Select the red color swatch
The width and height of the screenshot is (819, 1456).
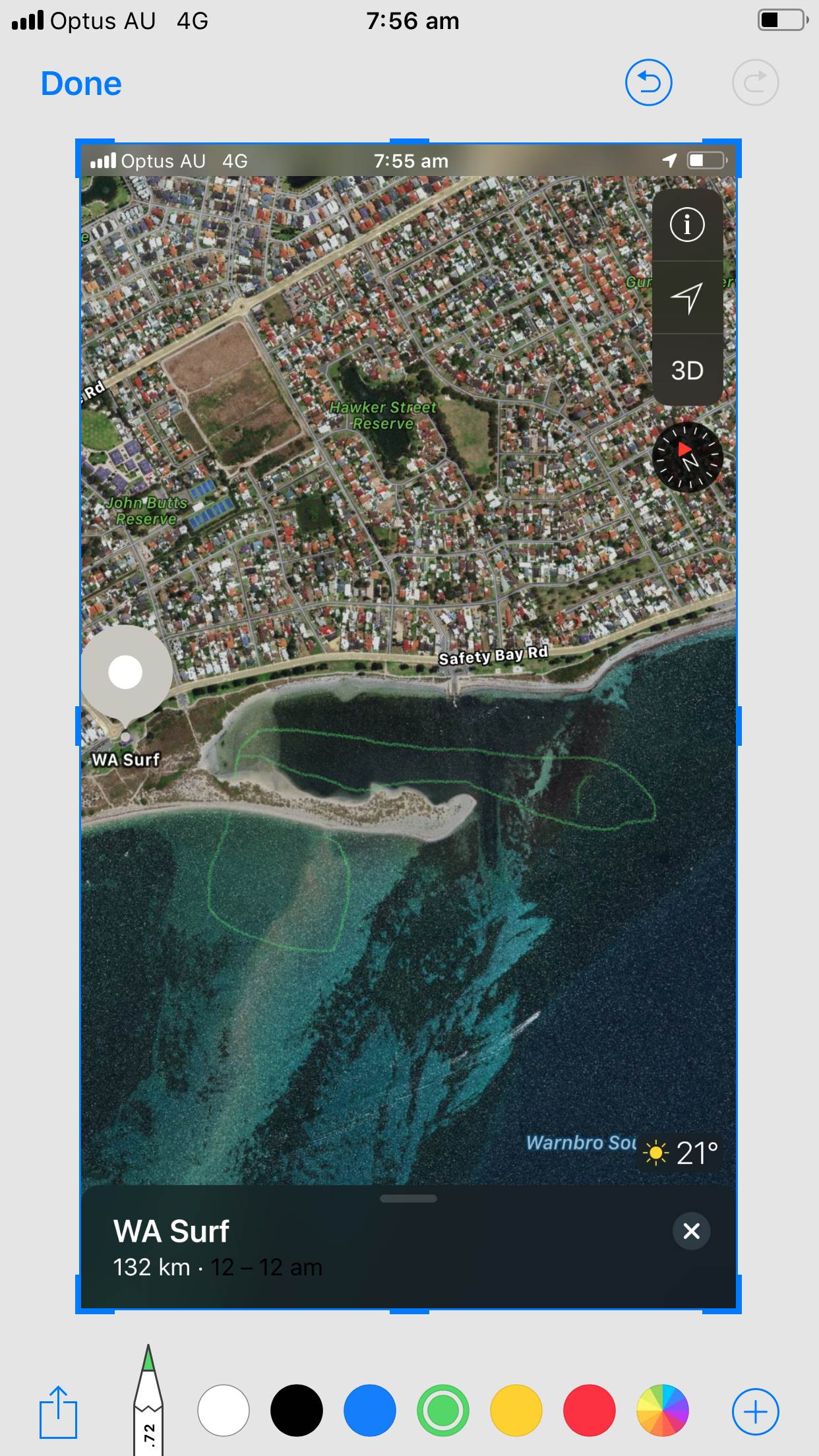pyautogui.click(x=590, y=1410)
